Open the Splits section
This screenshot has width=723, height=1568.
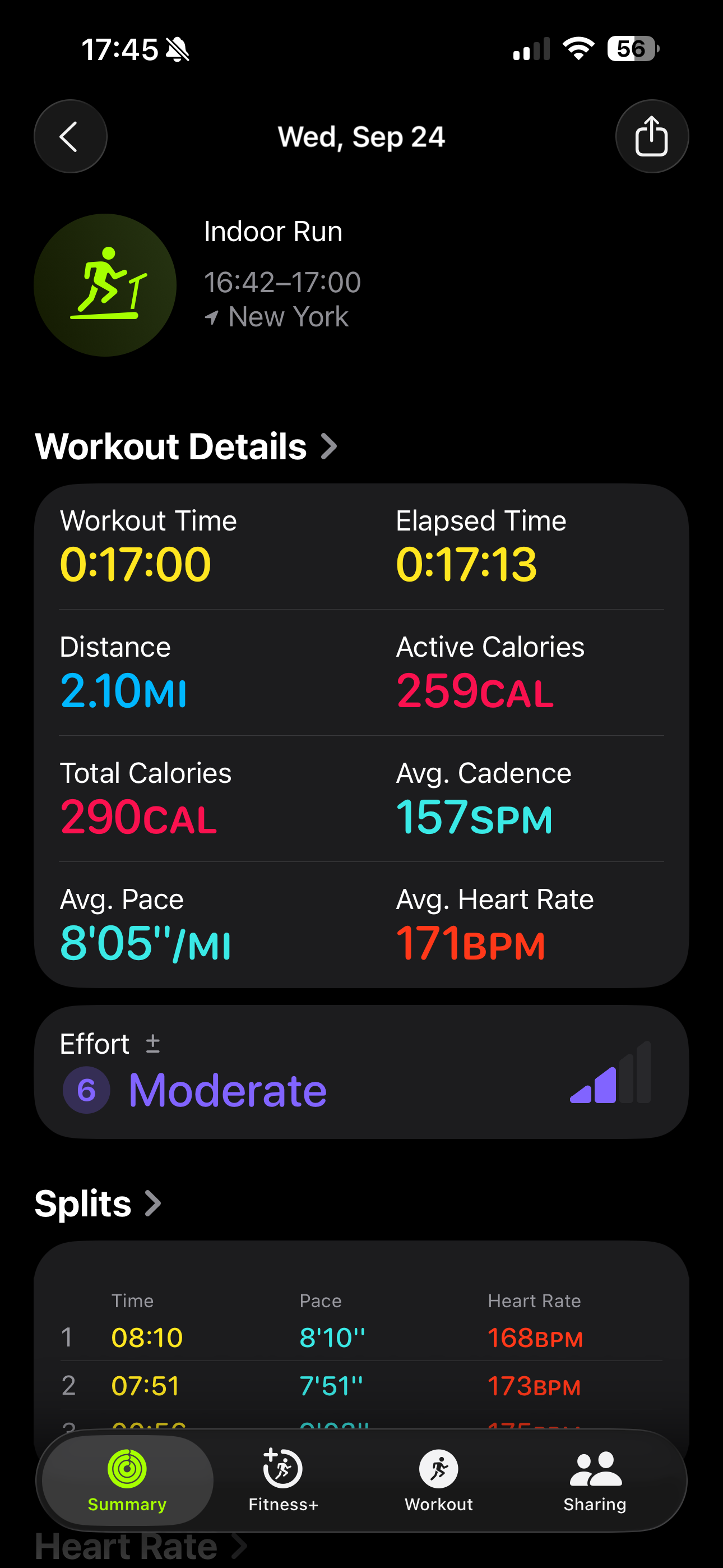click(98, 1203)
